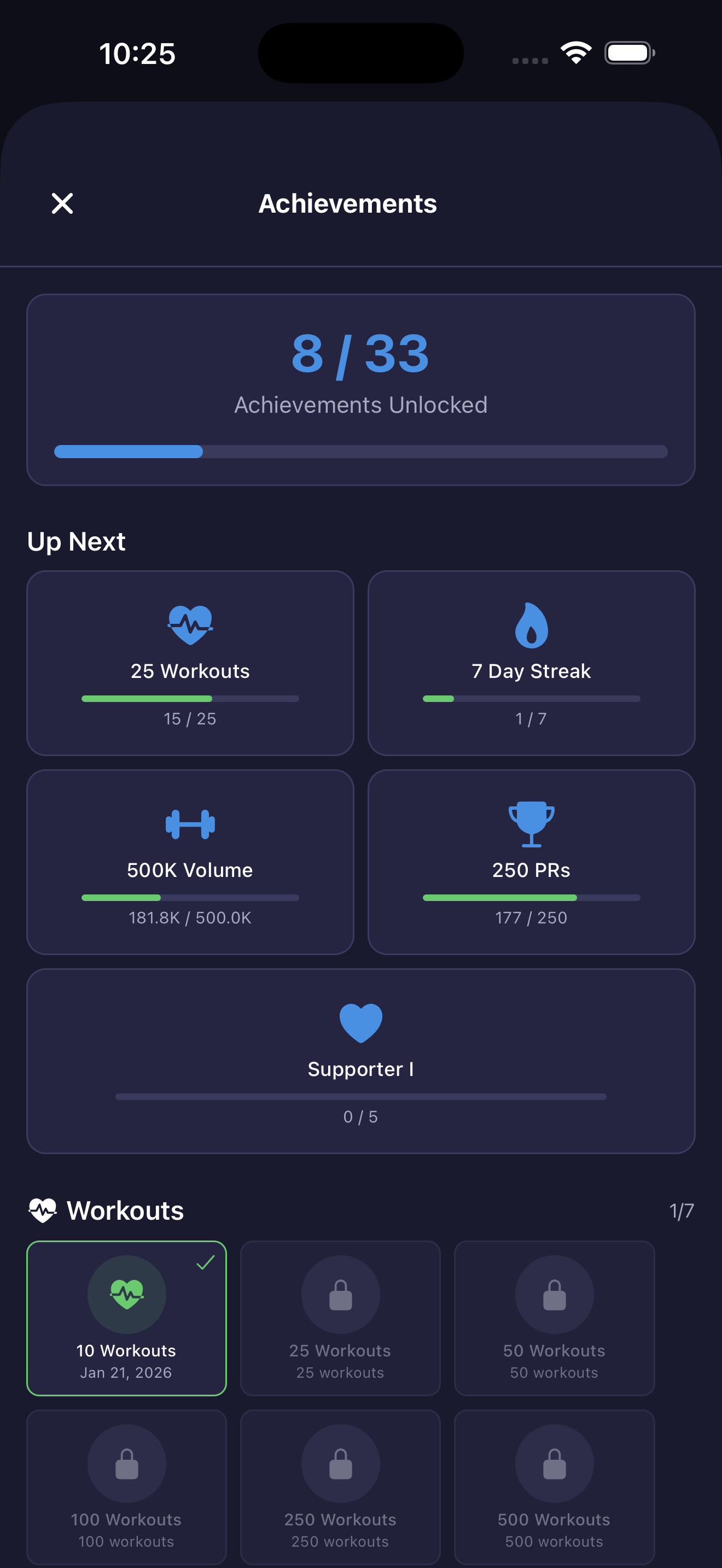Click the padlock icon on 500 Workouts achievement
Viewport: 722px width, 1568px height.
tap(554, 1464)
